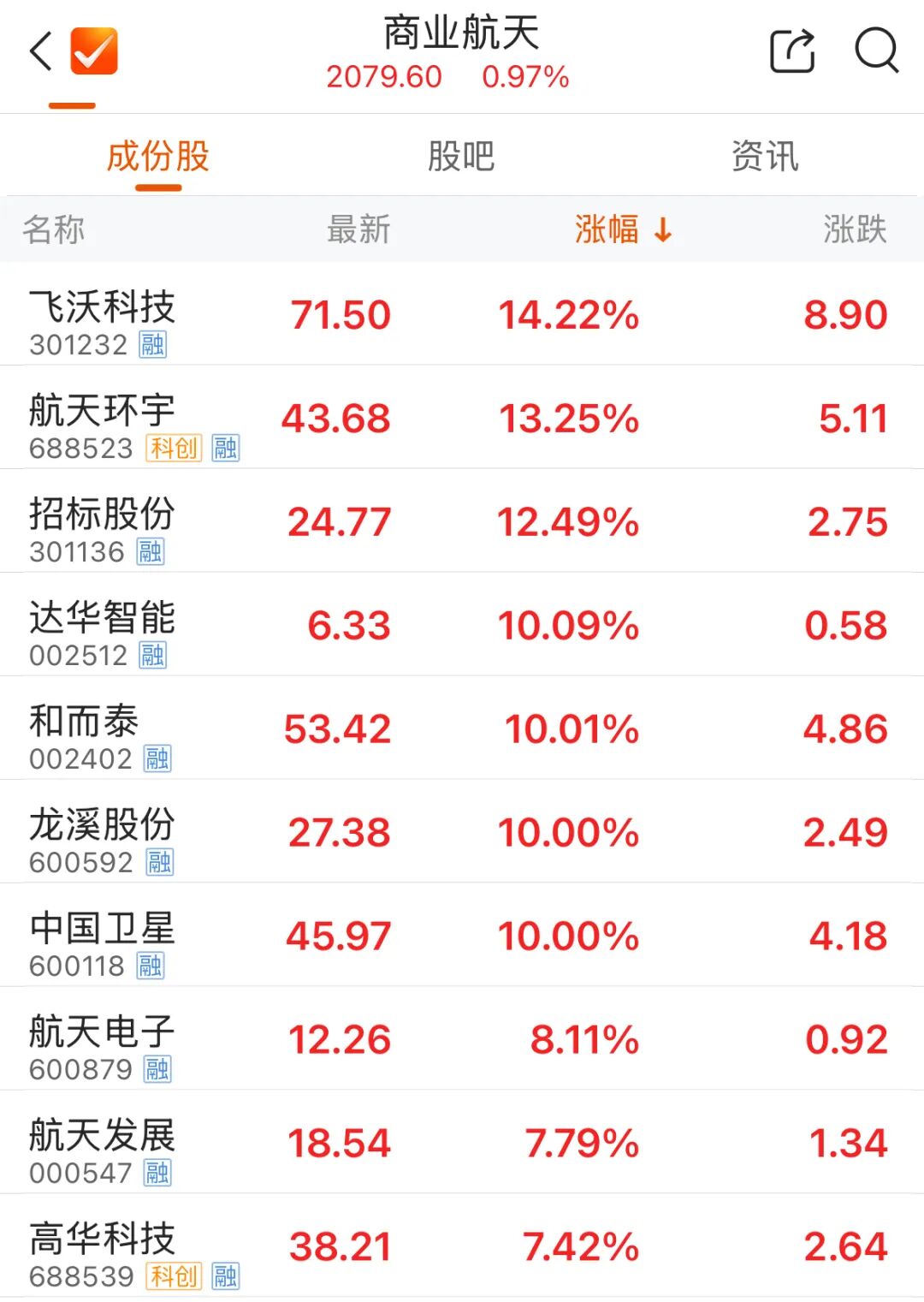Switch to the 资讯 tab
924x1302 pixels.
point(764,157)
